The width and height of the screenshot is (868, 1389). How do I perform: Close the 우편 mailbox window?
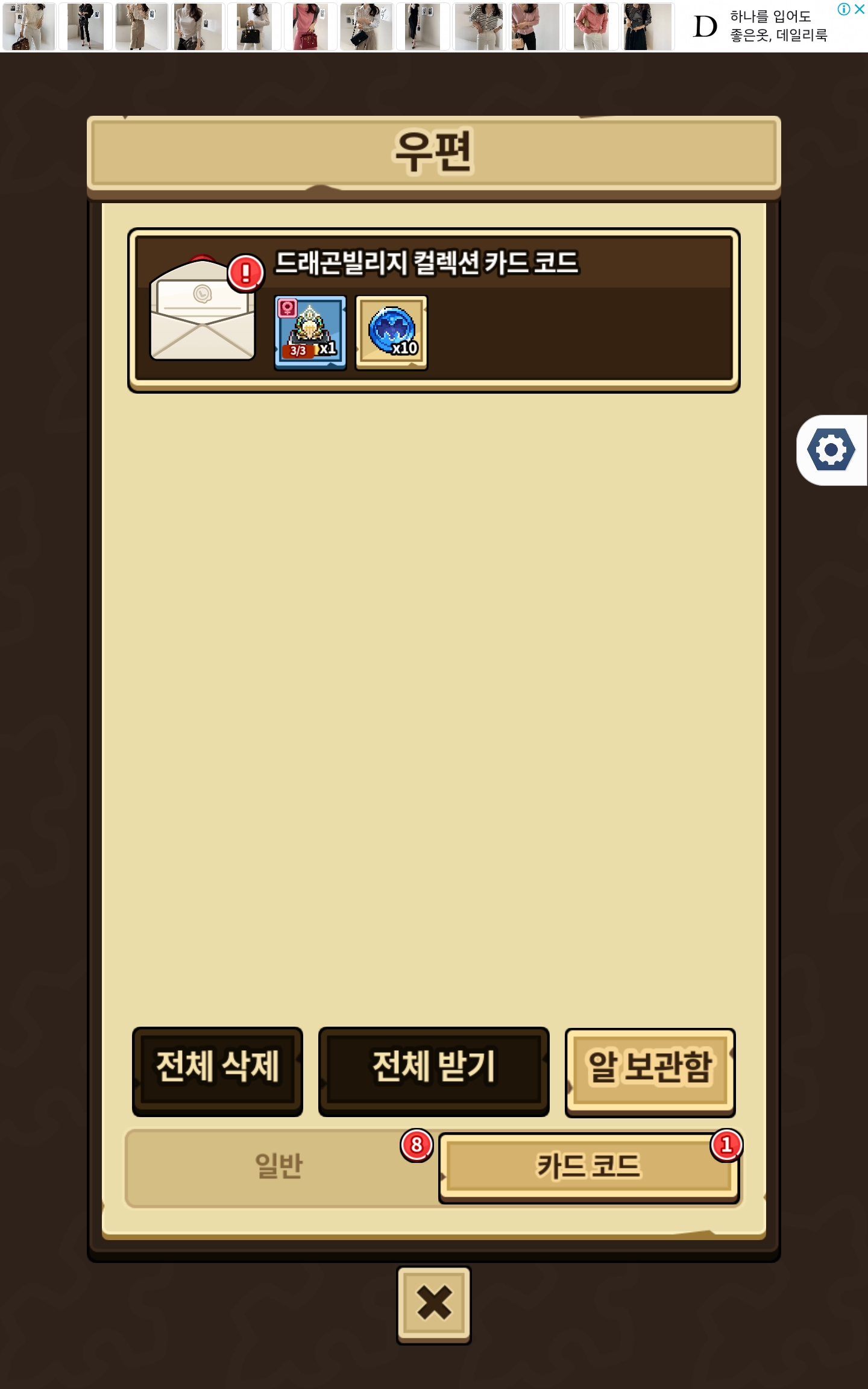coord(434,1305)
